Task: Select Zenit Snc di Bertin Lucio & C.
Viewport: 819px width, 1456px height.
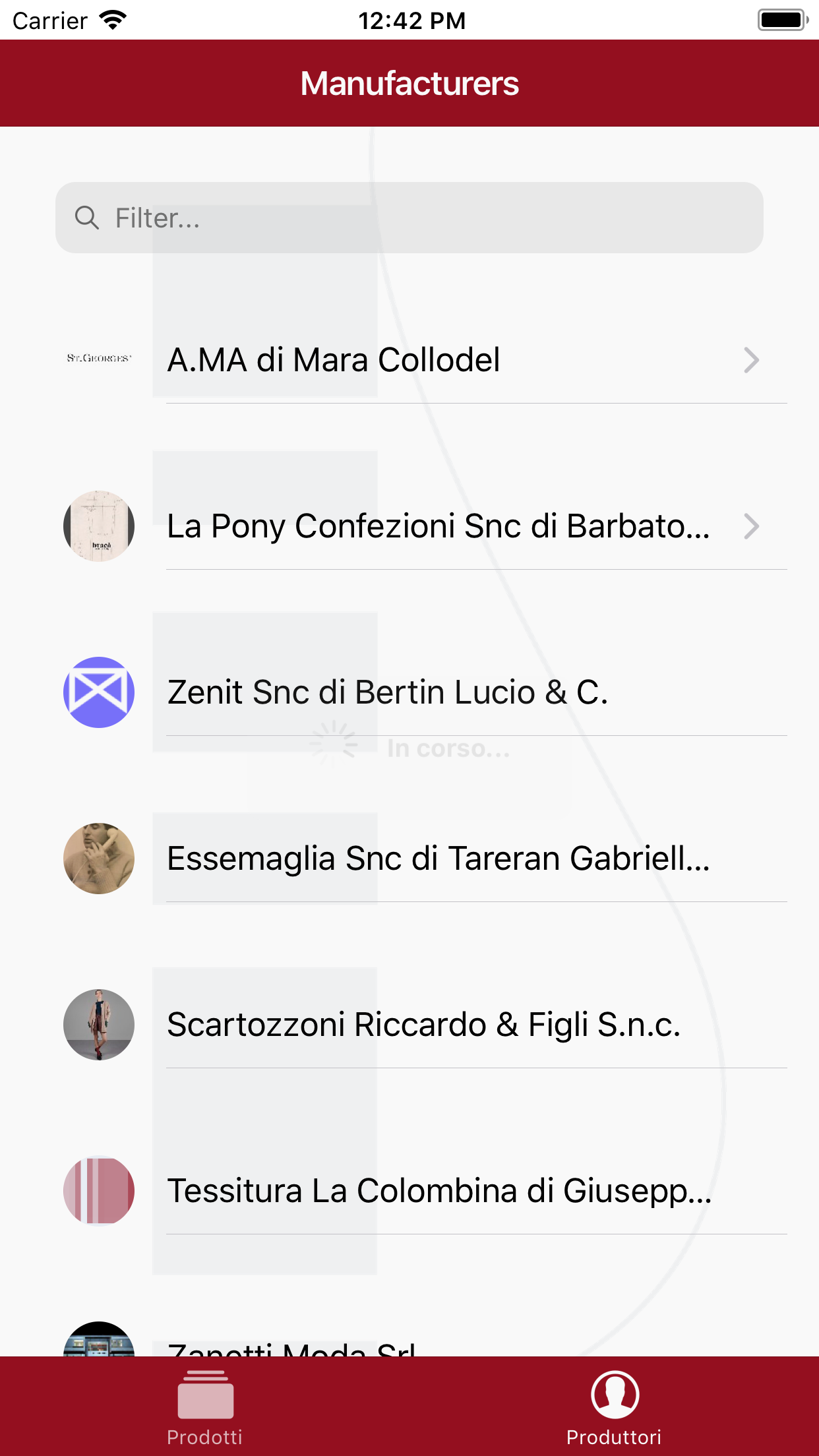Action: coord(409,692)
